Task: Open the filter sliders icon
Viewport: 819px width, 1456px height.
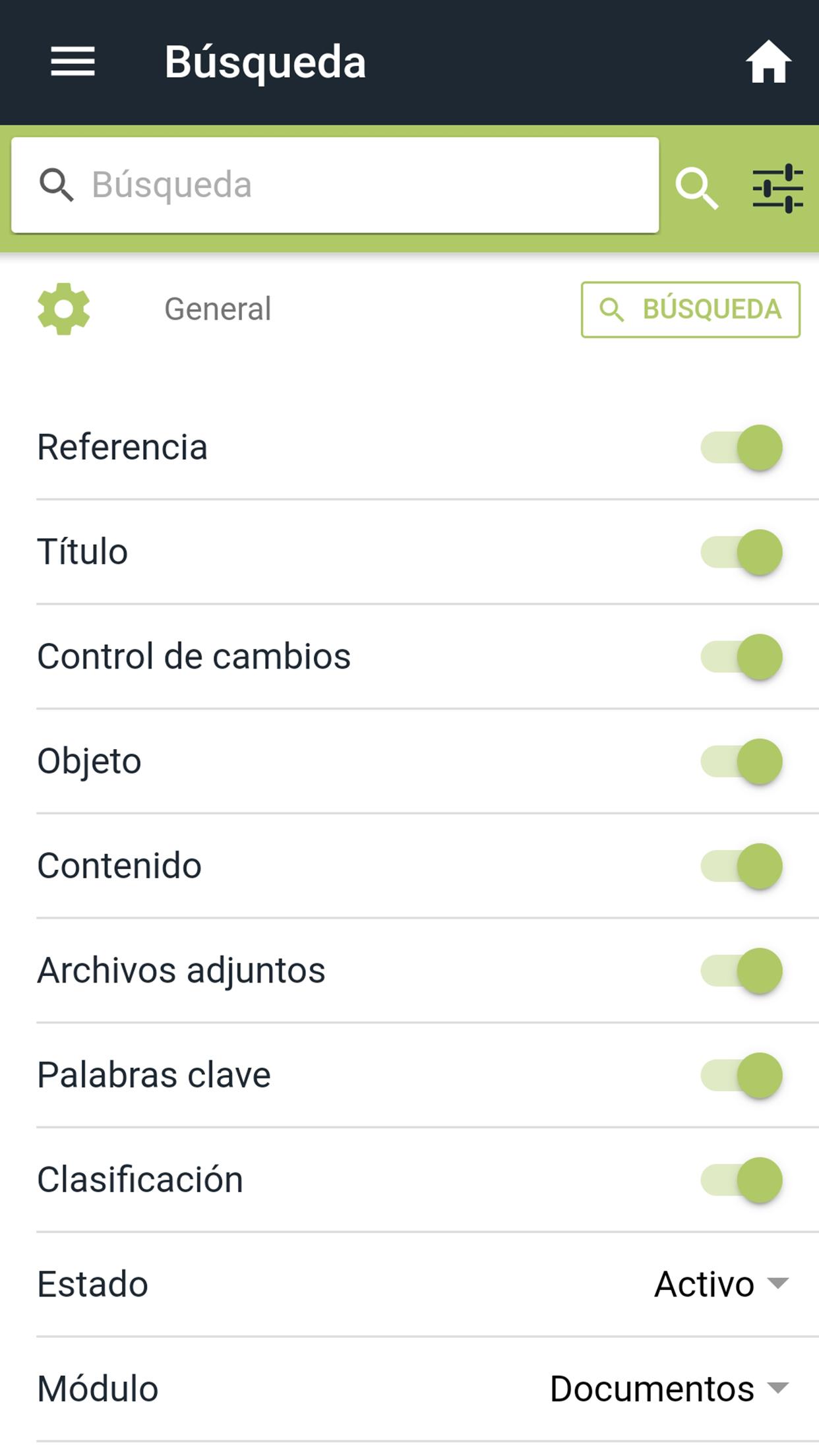Action: click(x=777, y=189)
